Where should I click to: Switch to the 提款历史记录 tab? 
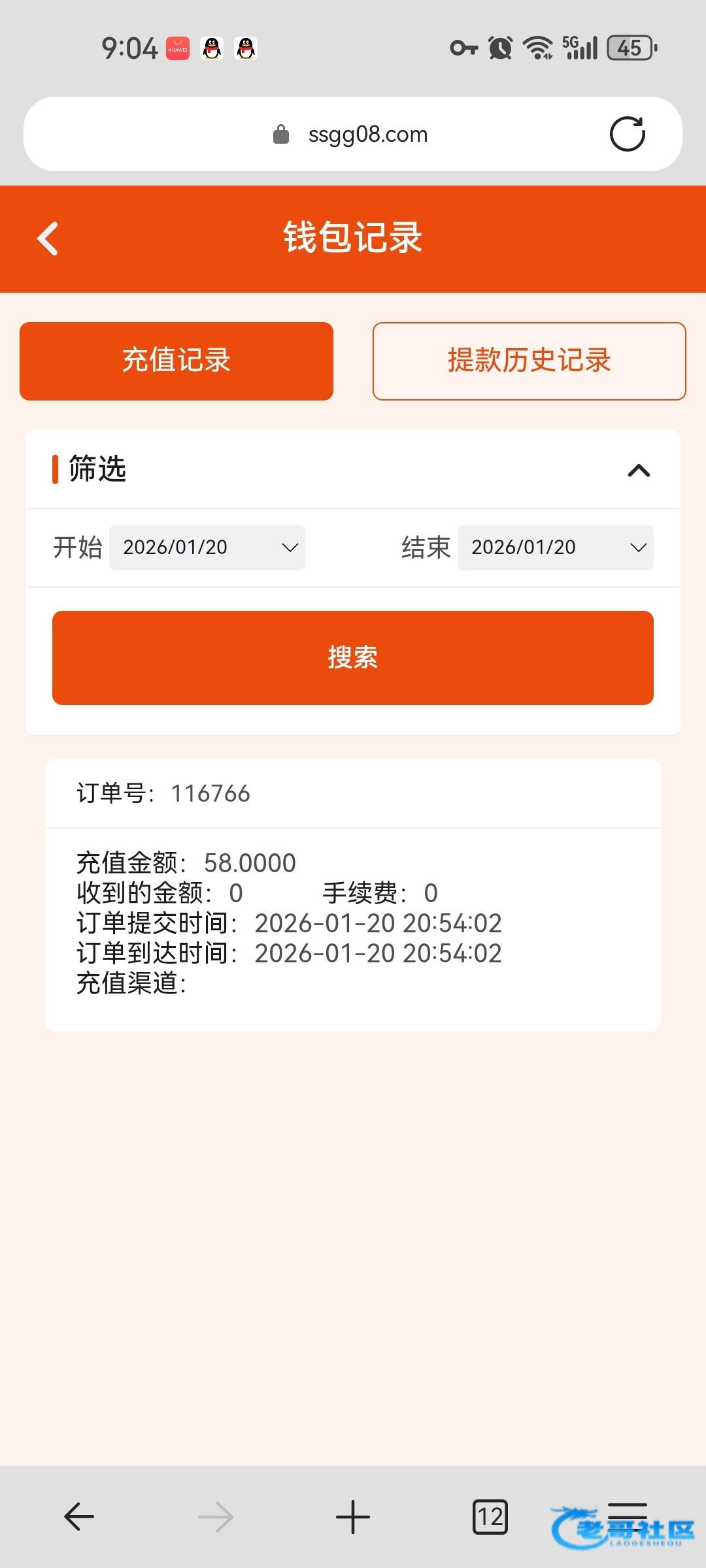pyautogui.click(x=529, y=361)
